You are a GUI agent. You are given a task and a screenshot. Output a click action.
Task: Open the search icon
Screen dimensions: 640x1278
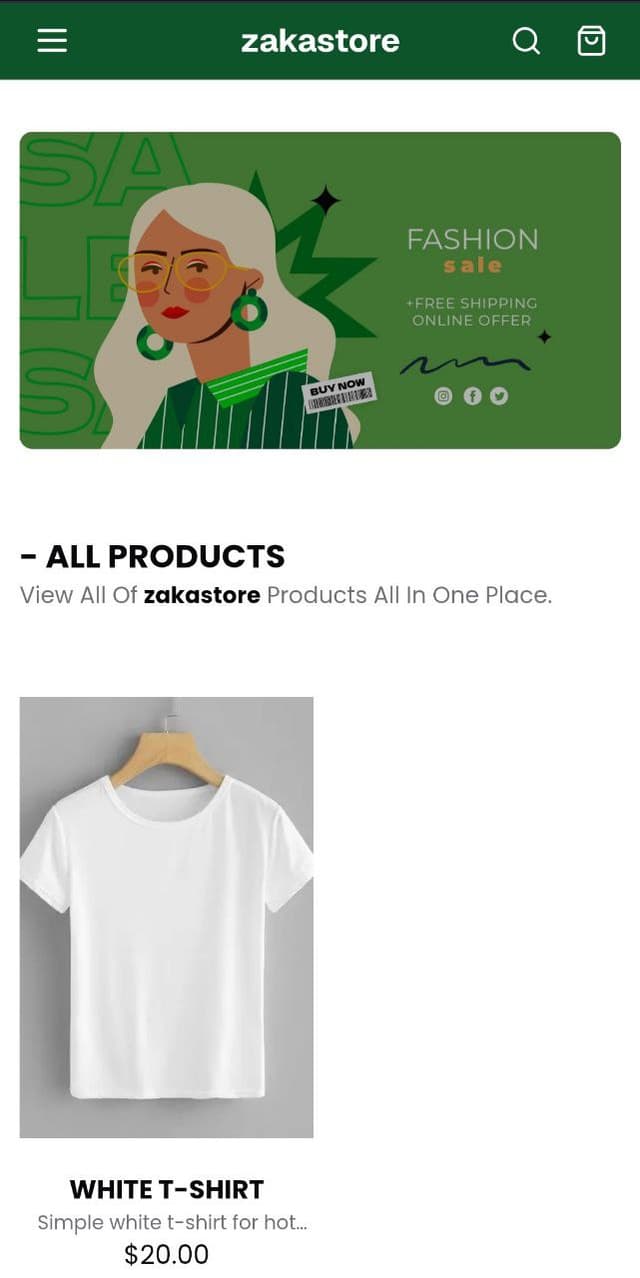tap(526, 41)
